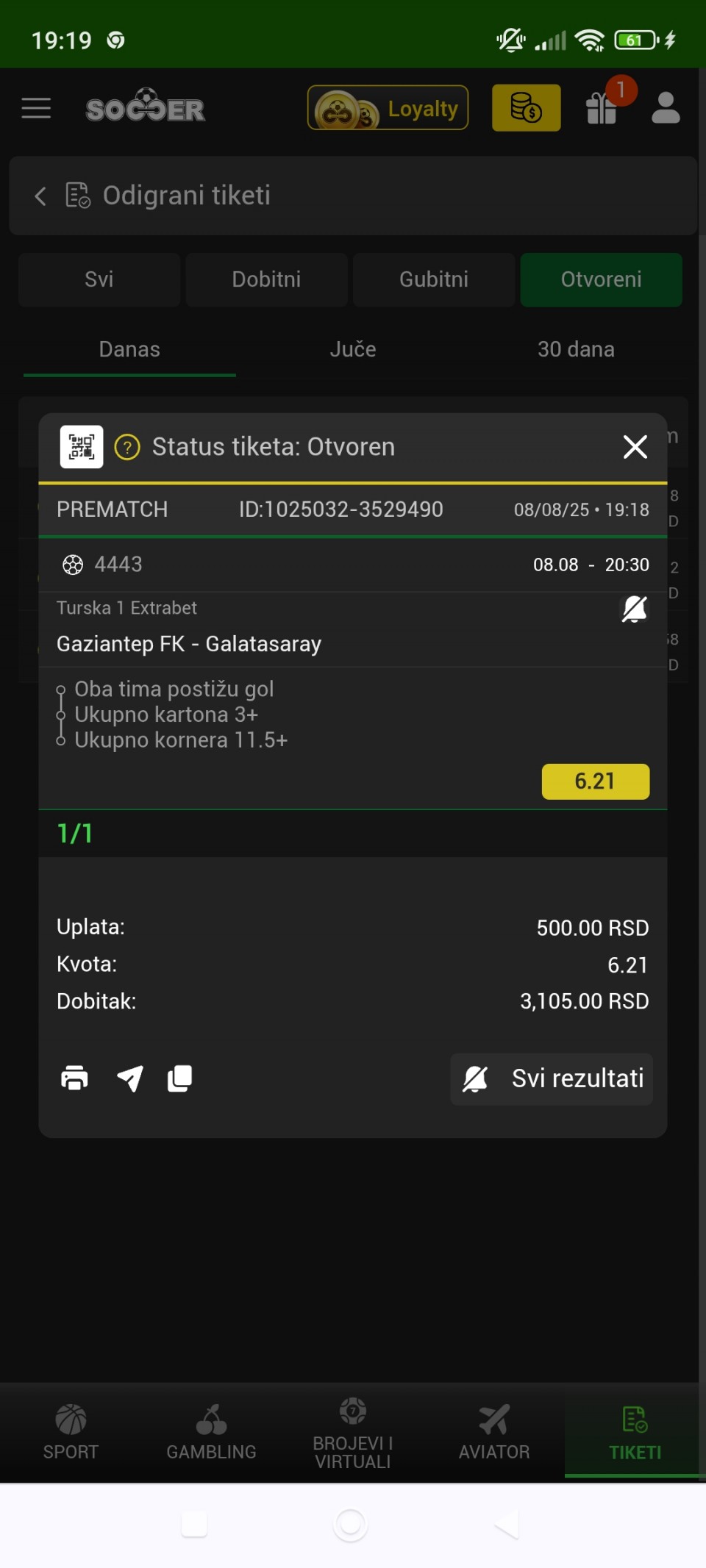
Task: Show tickets from 30 dana
Action: pyautogui.click(x=576, y=349)
